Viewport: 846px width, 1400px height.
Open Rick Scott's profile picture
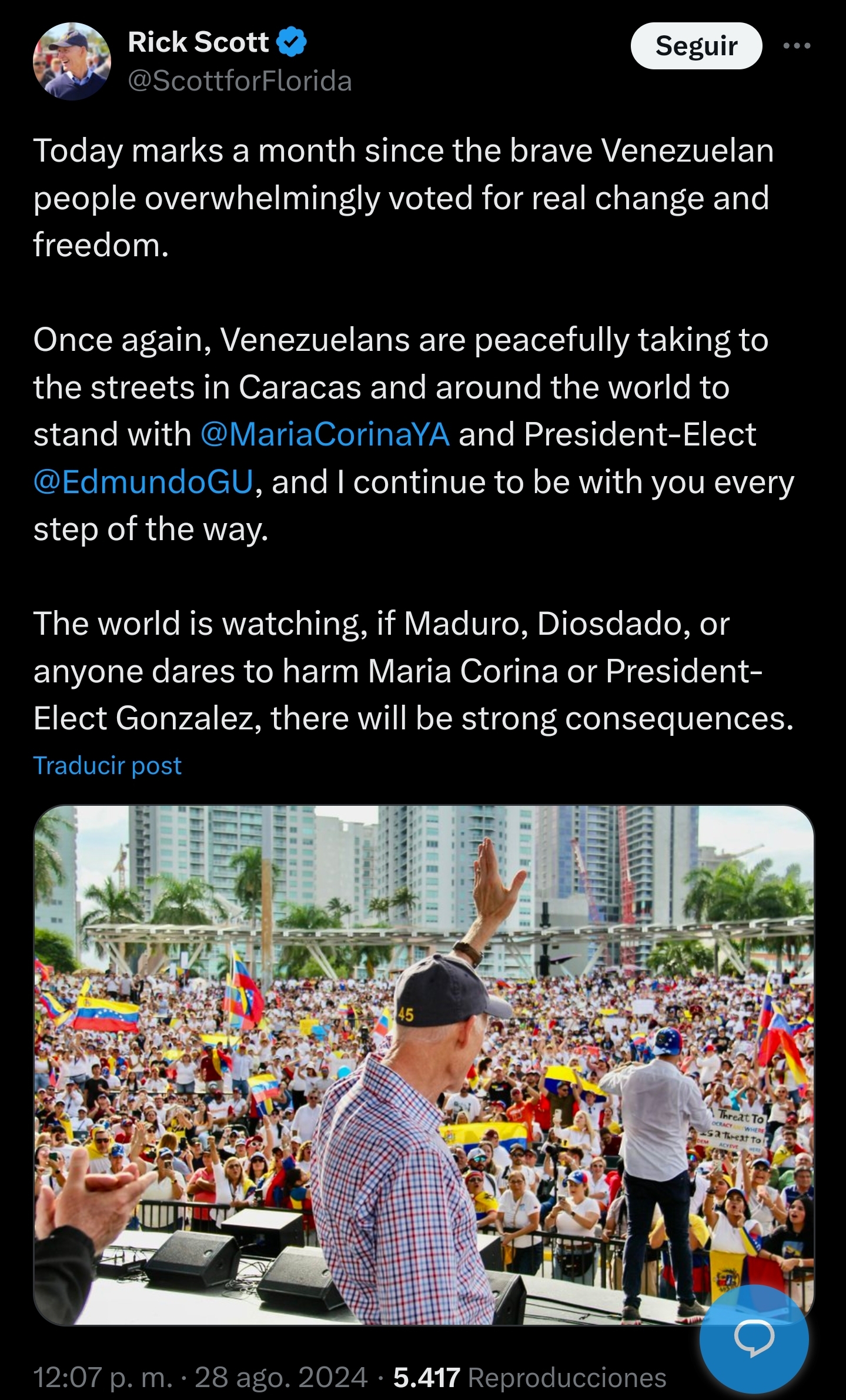72,61
